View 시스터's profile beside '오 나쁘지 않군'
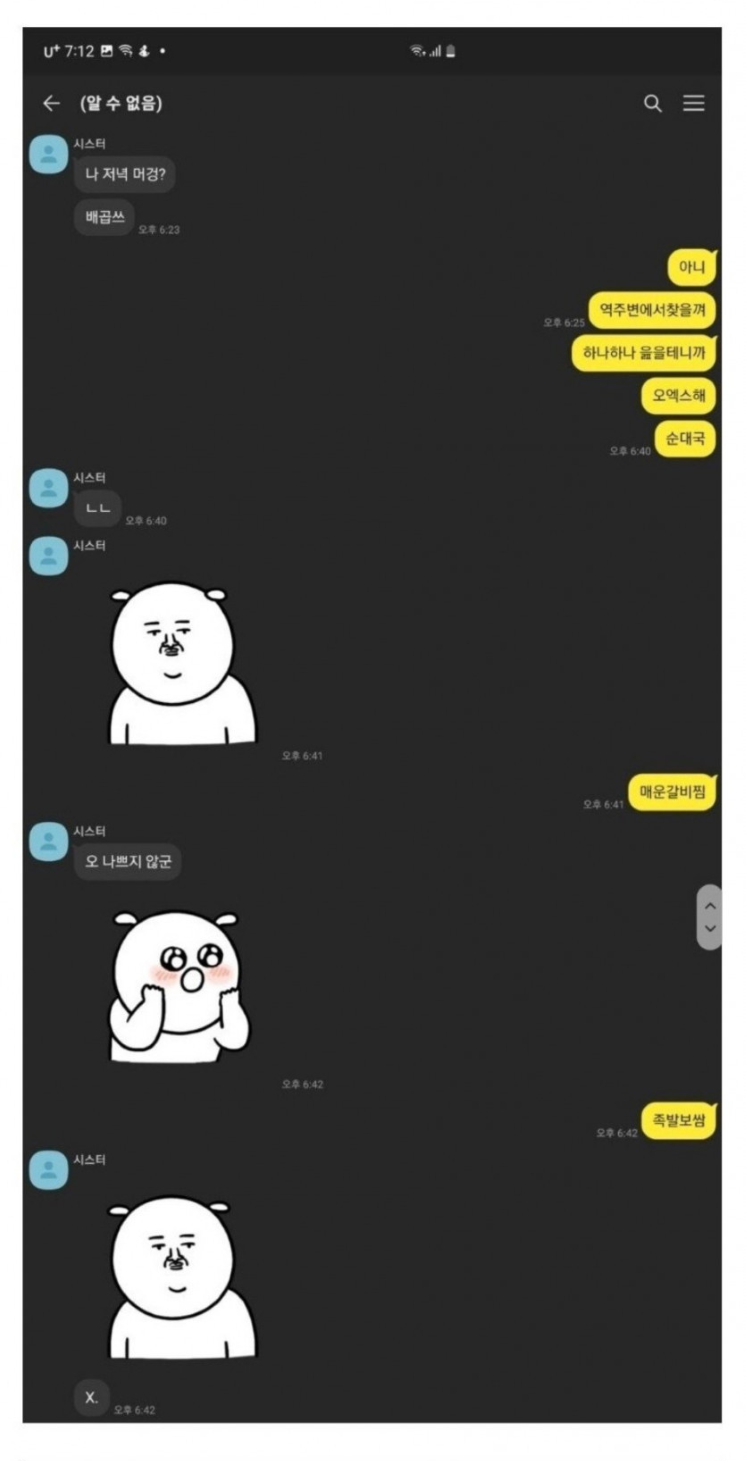 pos(48,842)
